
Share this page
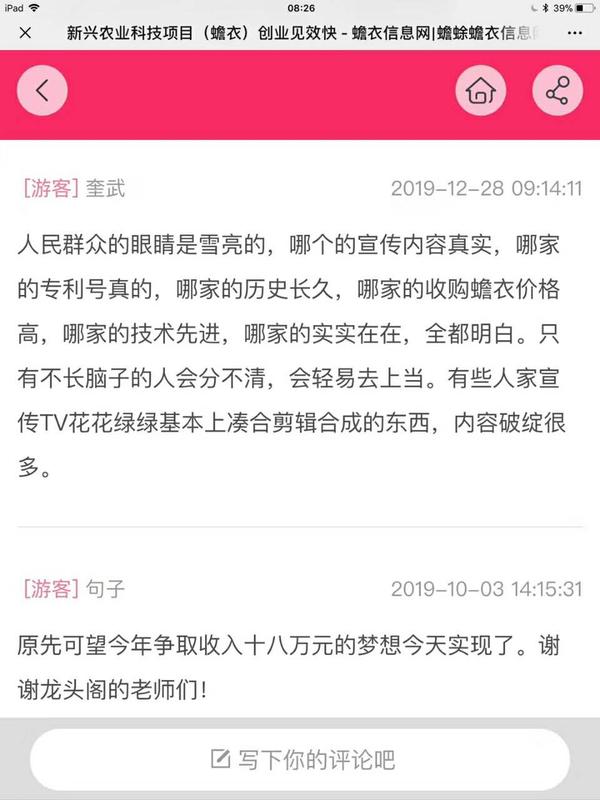557,92
